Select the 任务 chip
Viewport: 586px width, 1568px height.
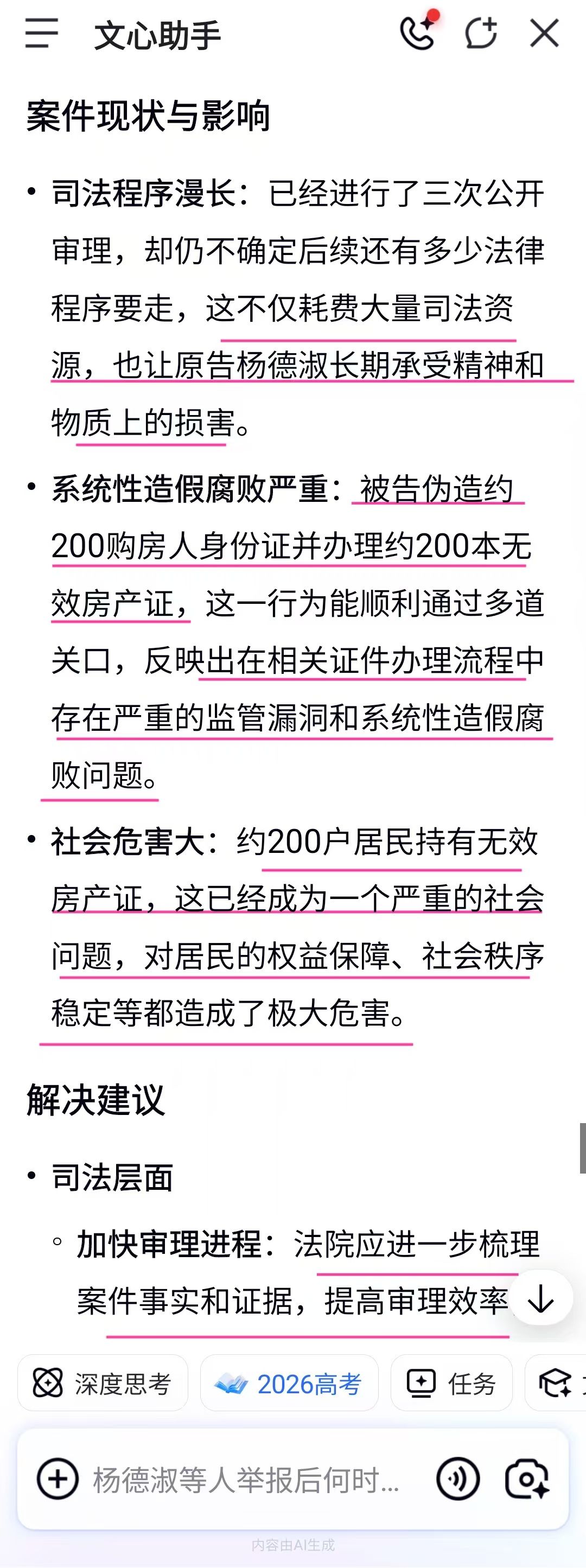451,1384
